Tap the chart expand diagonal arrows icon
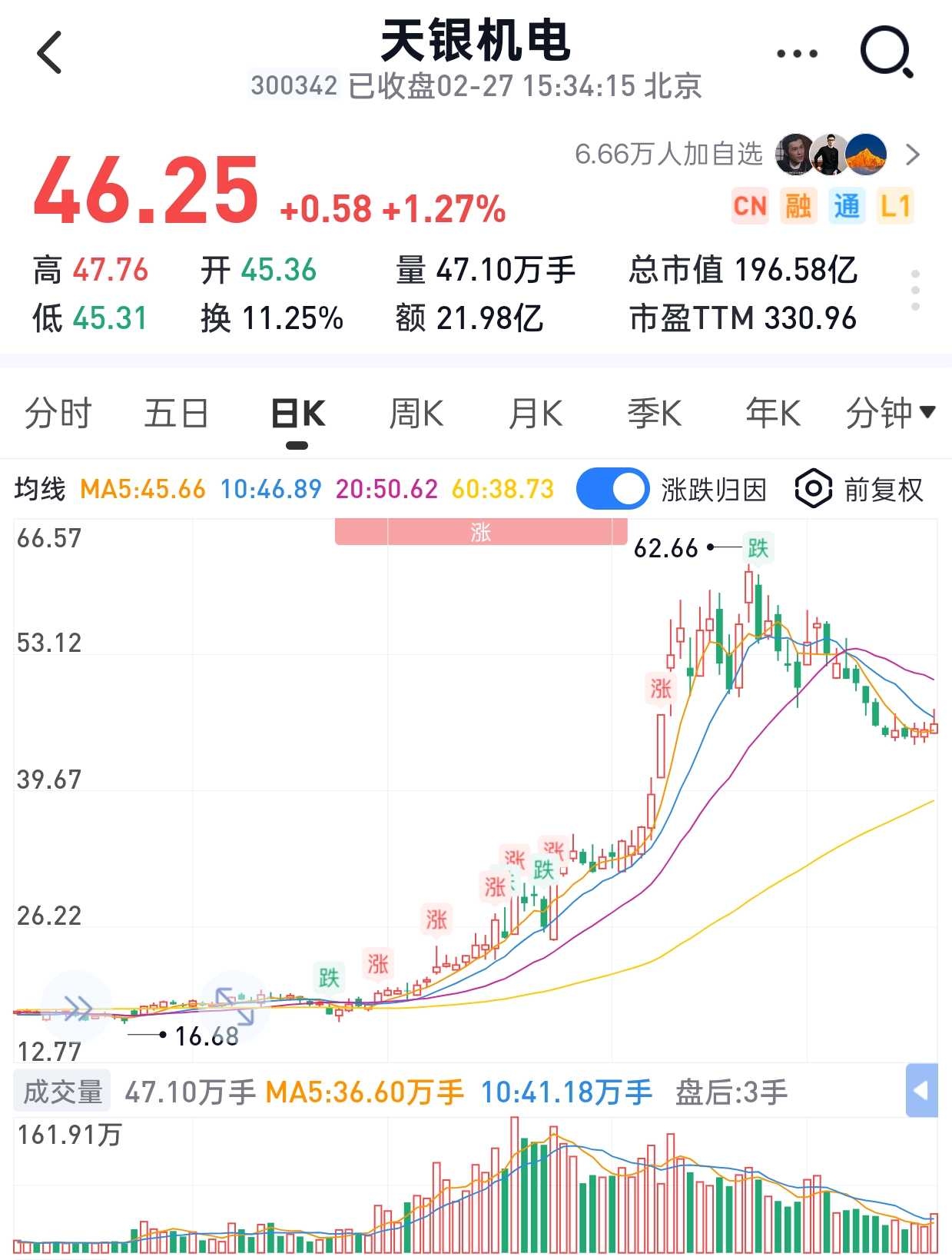Screen dimensions: 952x1260 (x=234, y=1006)
